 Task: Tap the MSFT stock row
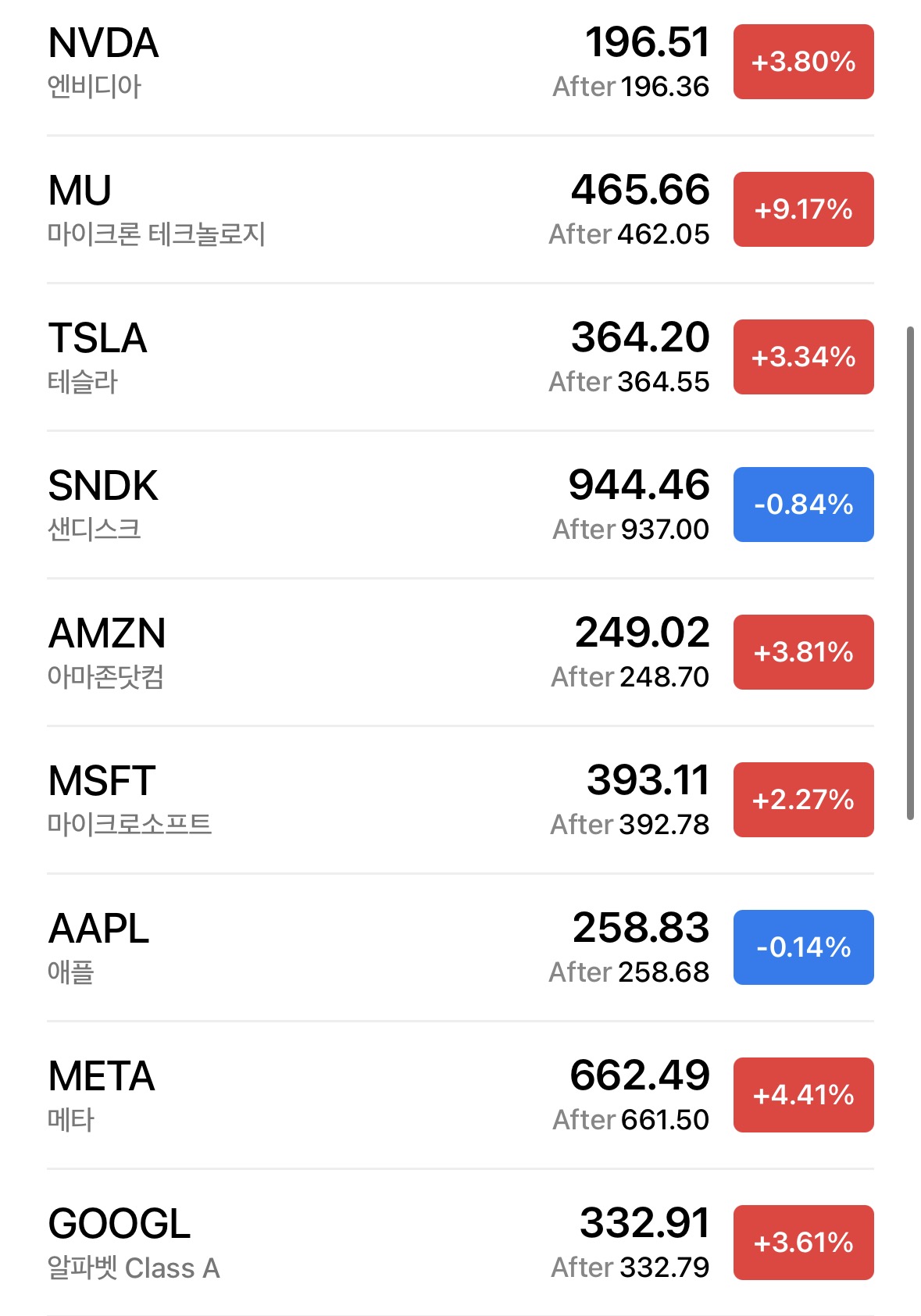pos(312,801)
